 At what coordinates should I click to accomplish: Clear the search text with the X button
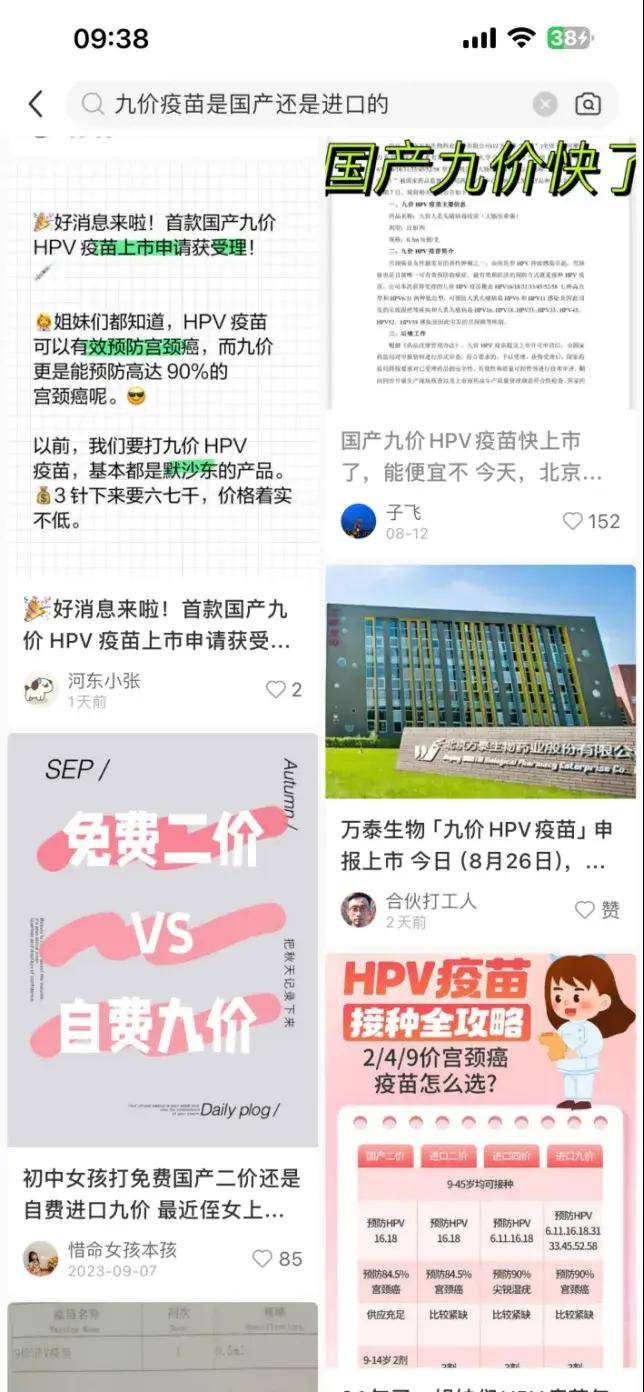545,104
